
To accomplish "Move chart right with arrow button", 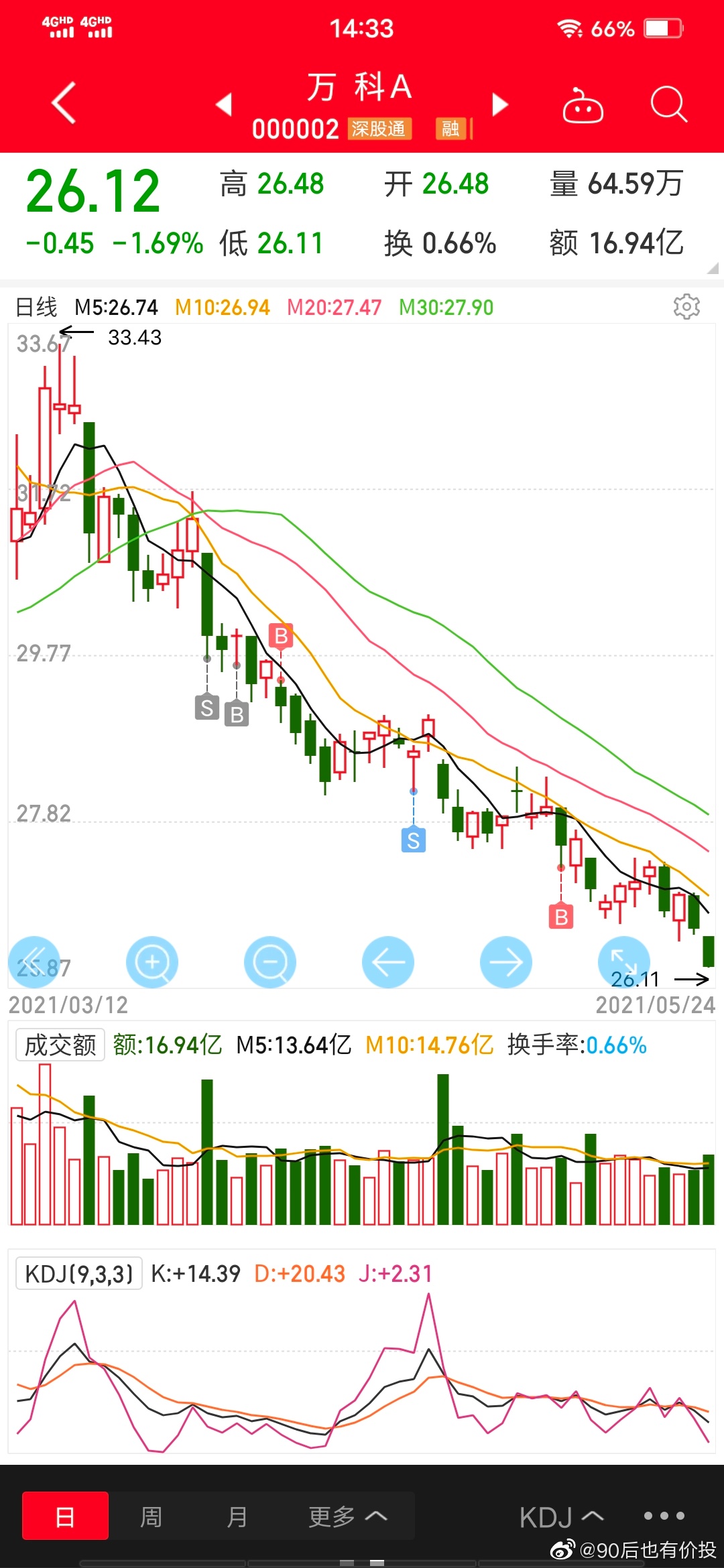I will [x=506, y=962].
